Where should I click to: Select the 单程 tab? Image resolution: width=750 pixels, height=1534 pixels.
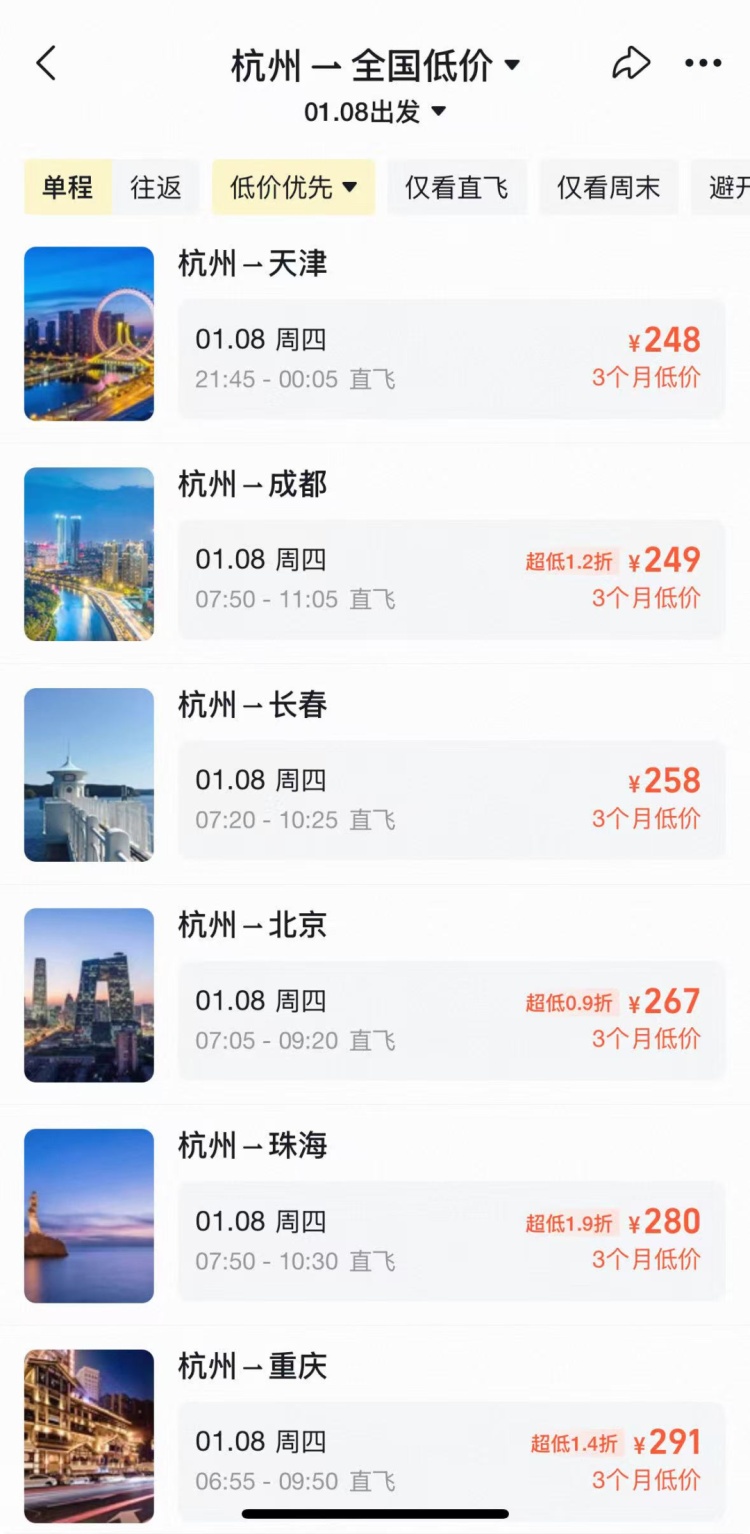pyautogui.click(x=67, y=187)
